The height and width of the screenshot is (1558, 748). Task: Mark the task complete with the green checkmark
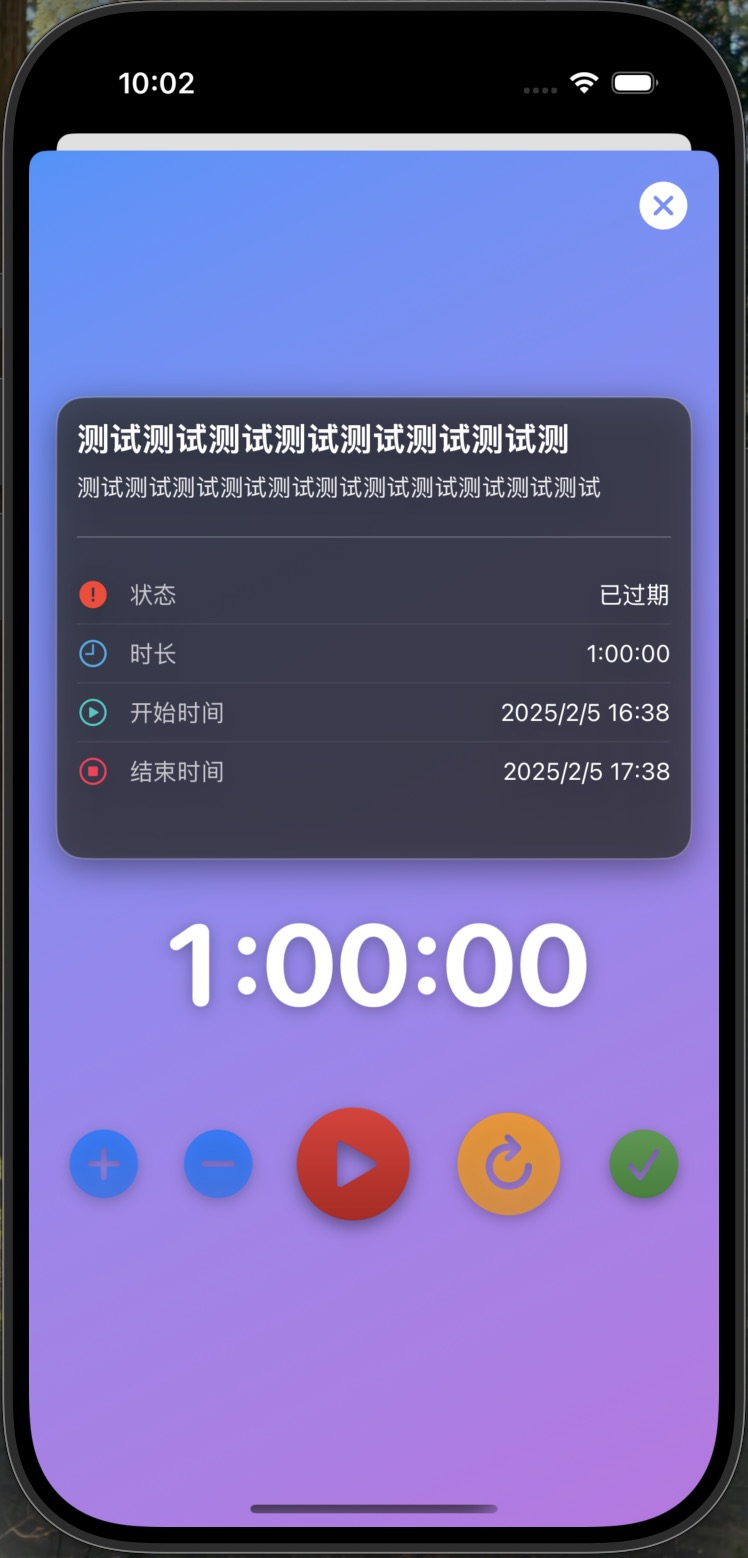coord(644,1164)
